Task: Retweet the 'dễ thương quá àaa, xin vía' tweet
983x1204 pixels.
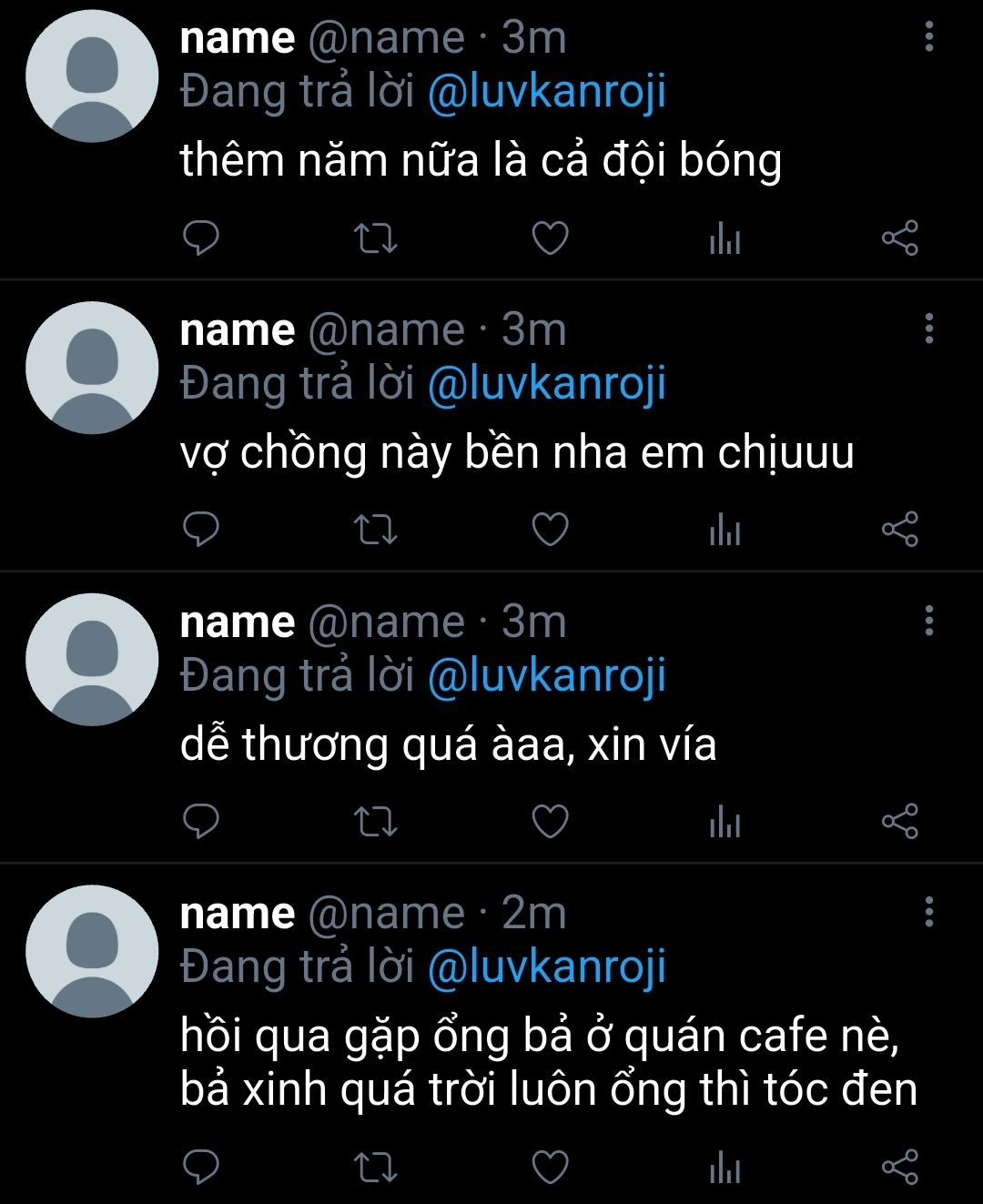Action: pyautogui.click(x=375, y=822)
